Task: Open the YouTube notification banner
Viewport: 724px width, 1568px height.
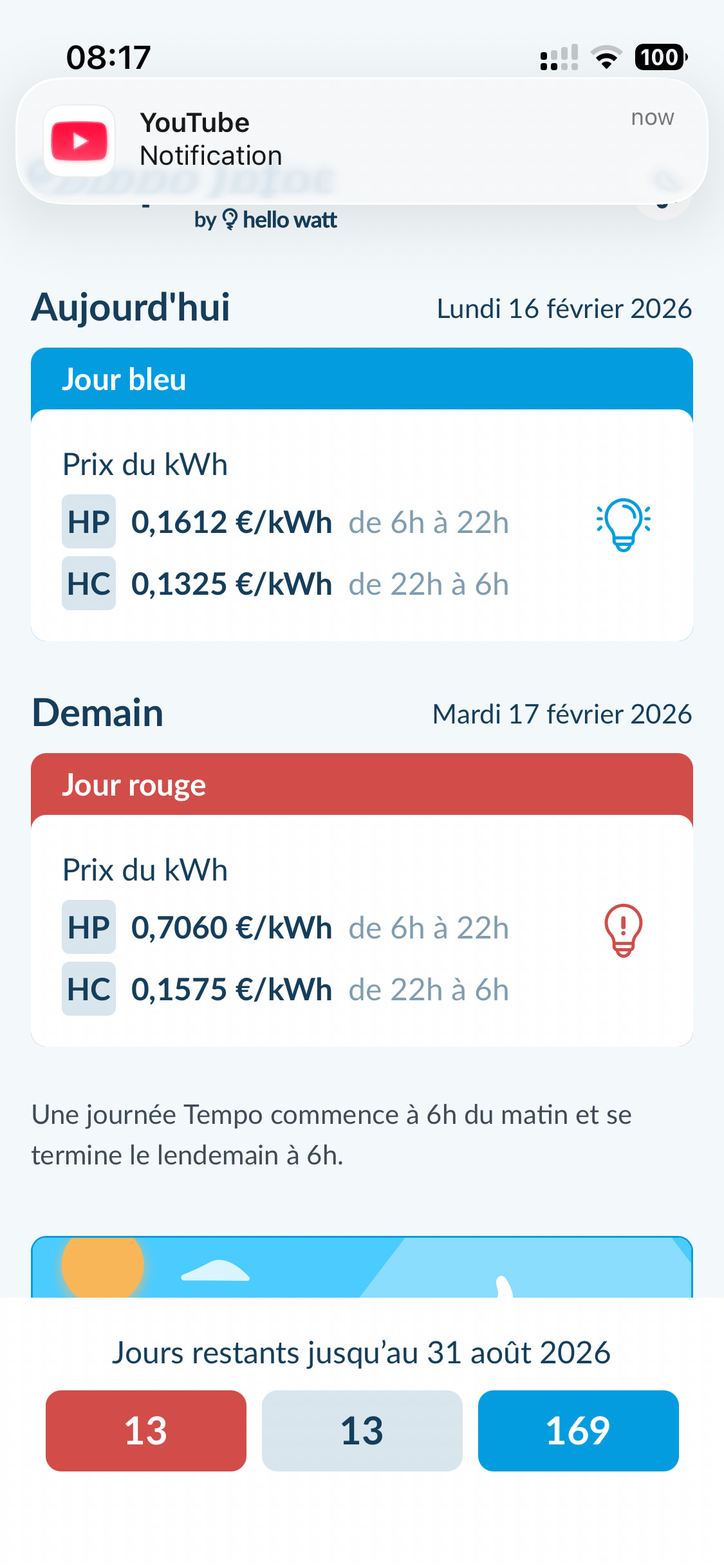Action: [362, 140]
